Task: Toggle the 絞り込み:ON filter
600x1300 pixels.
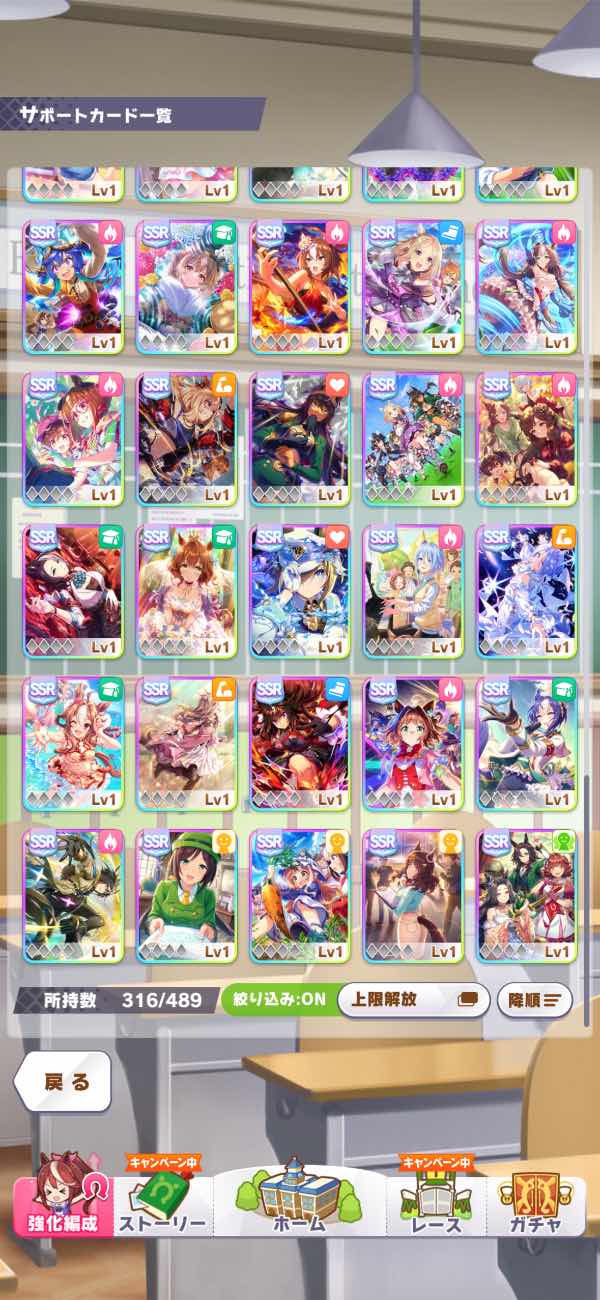Action: [x=276, y=998]
